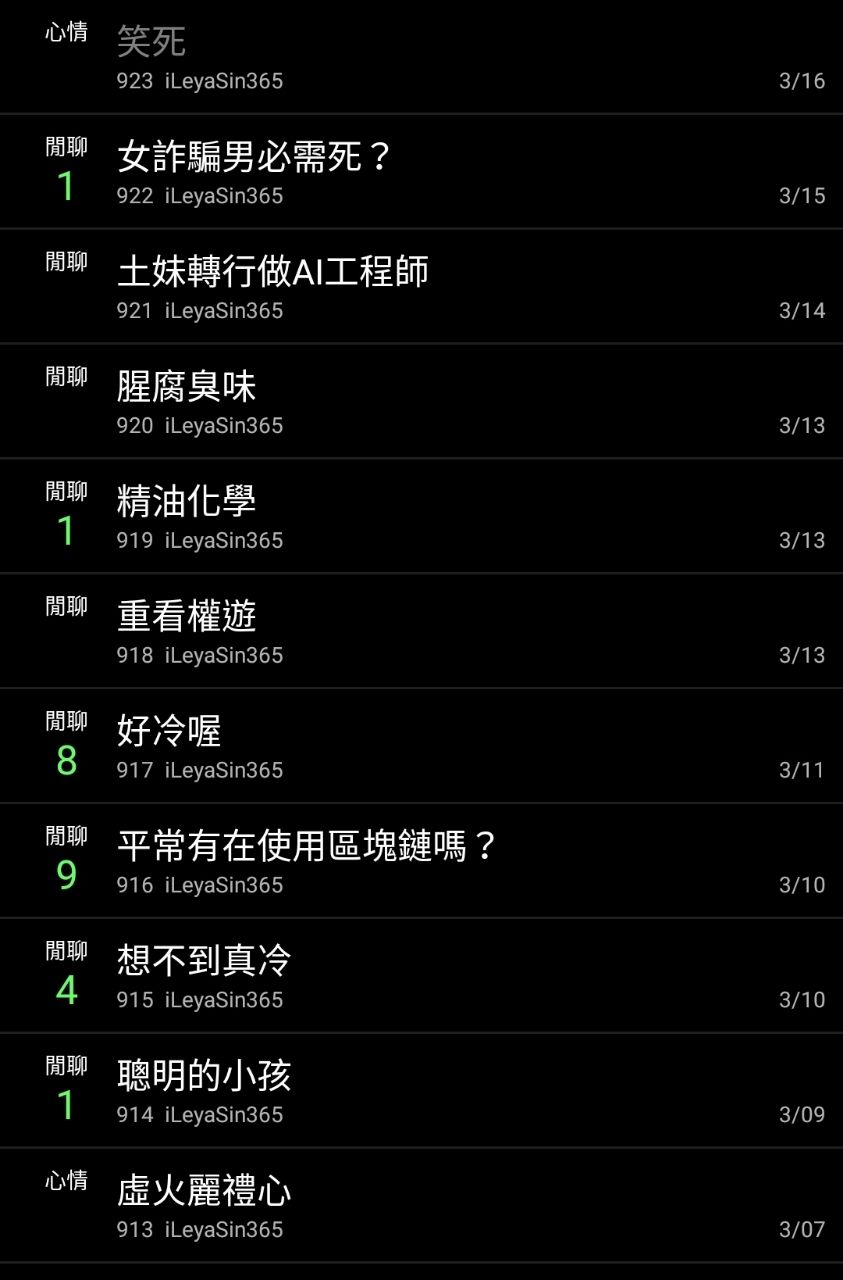Screen dimensions: 843x1280
Task: Read the post 土妹轉行做AI工程師
Action: click(x=273, y=272)
